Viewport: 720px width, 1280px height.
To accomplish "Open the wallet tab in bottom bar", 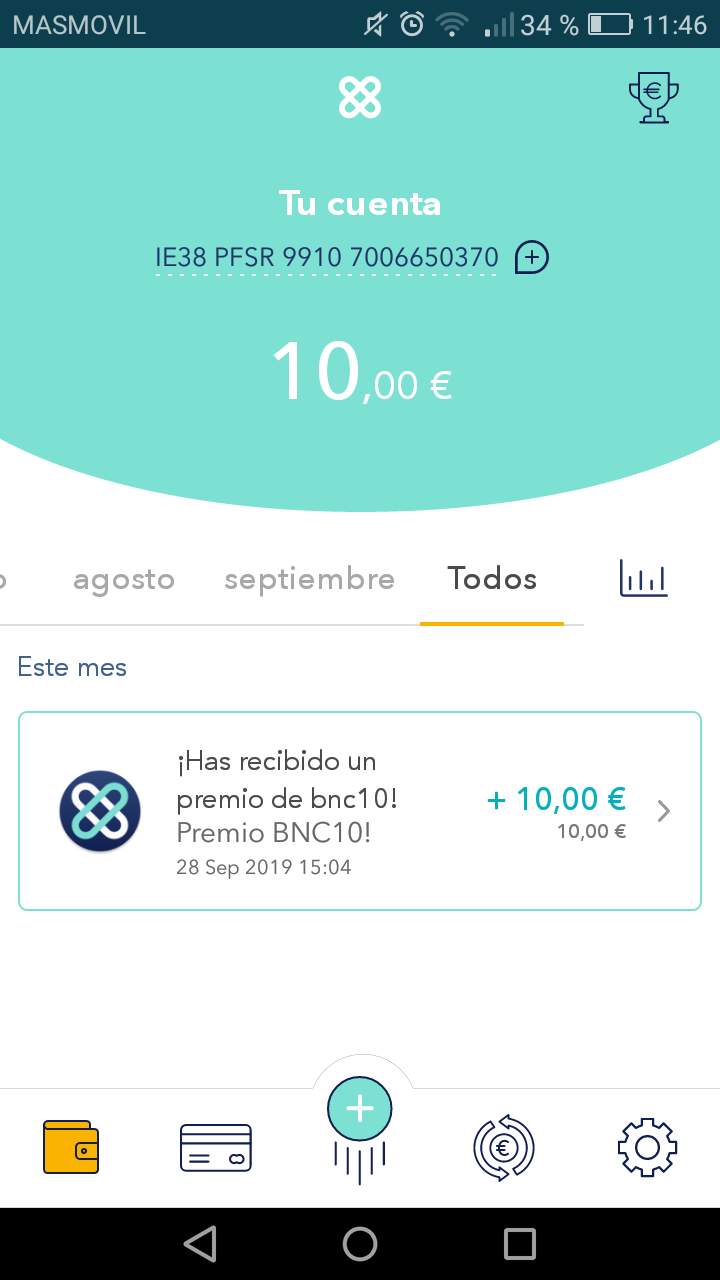I will point(71,1147).
